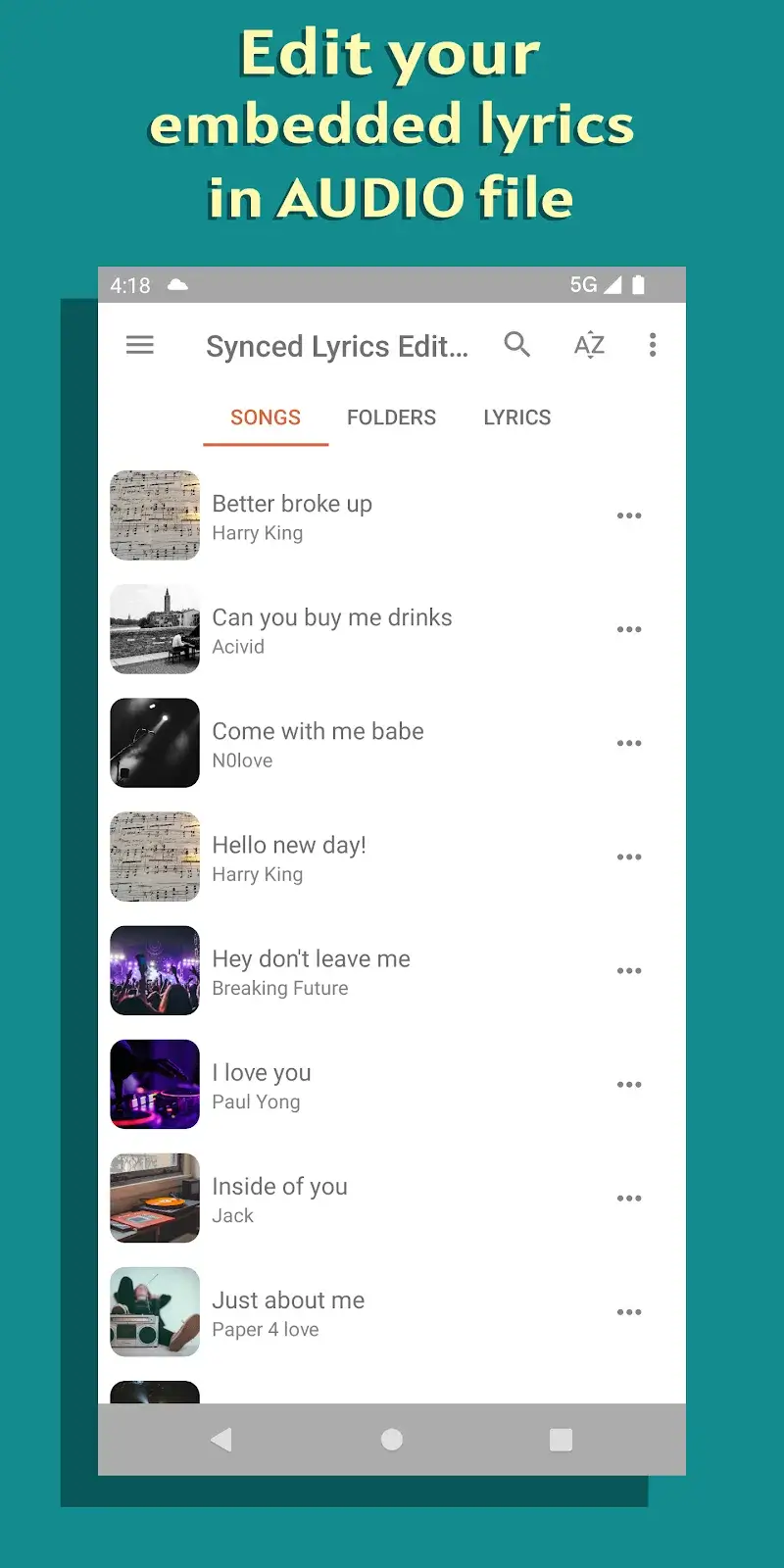784x1568 pixels.
Task: Select the SONGS tab
Action: (x=265, y=416)
